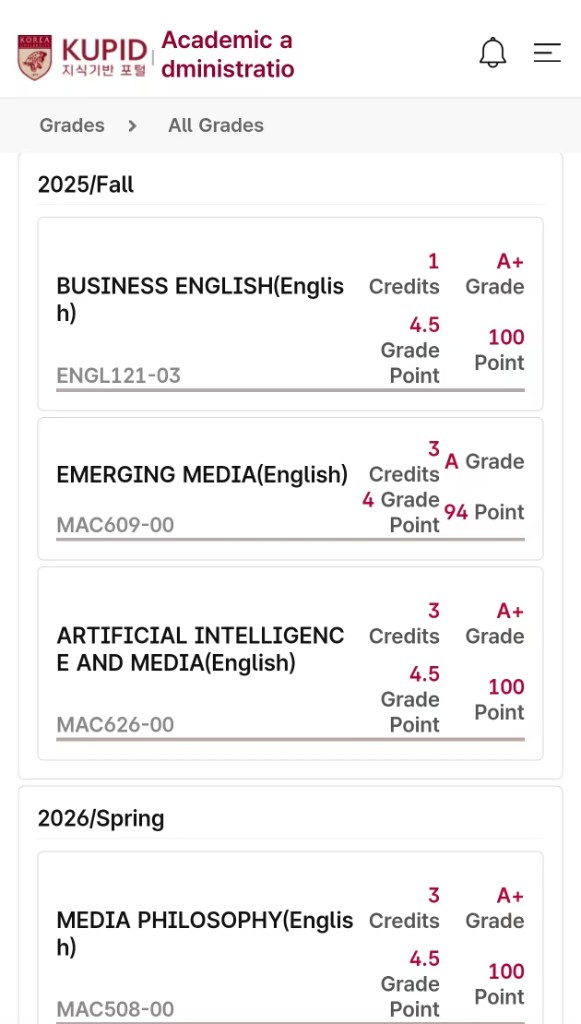Screen dimensions: 581x1024
Task: Open the notifications bell
Action: (x=493, y=53)
